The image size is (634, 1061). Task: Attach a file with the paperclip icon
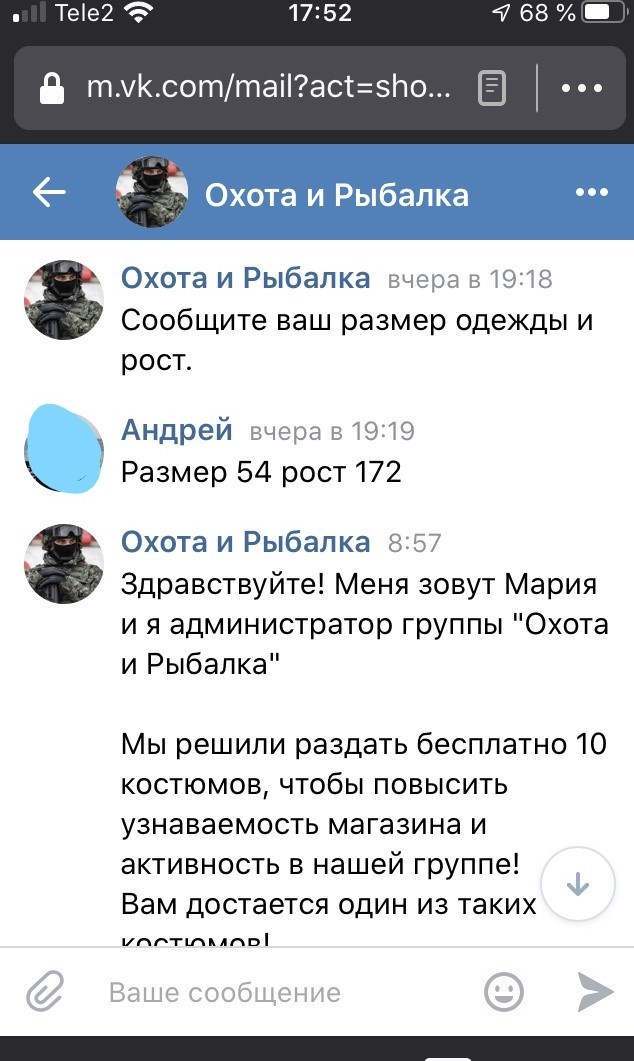pos(45,992)
